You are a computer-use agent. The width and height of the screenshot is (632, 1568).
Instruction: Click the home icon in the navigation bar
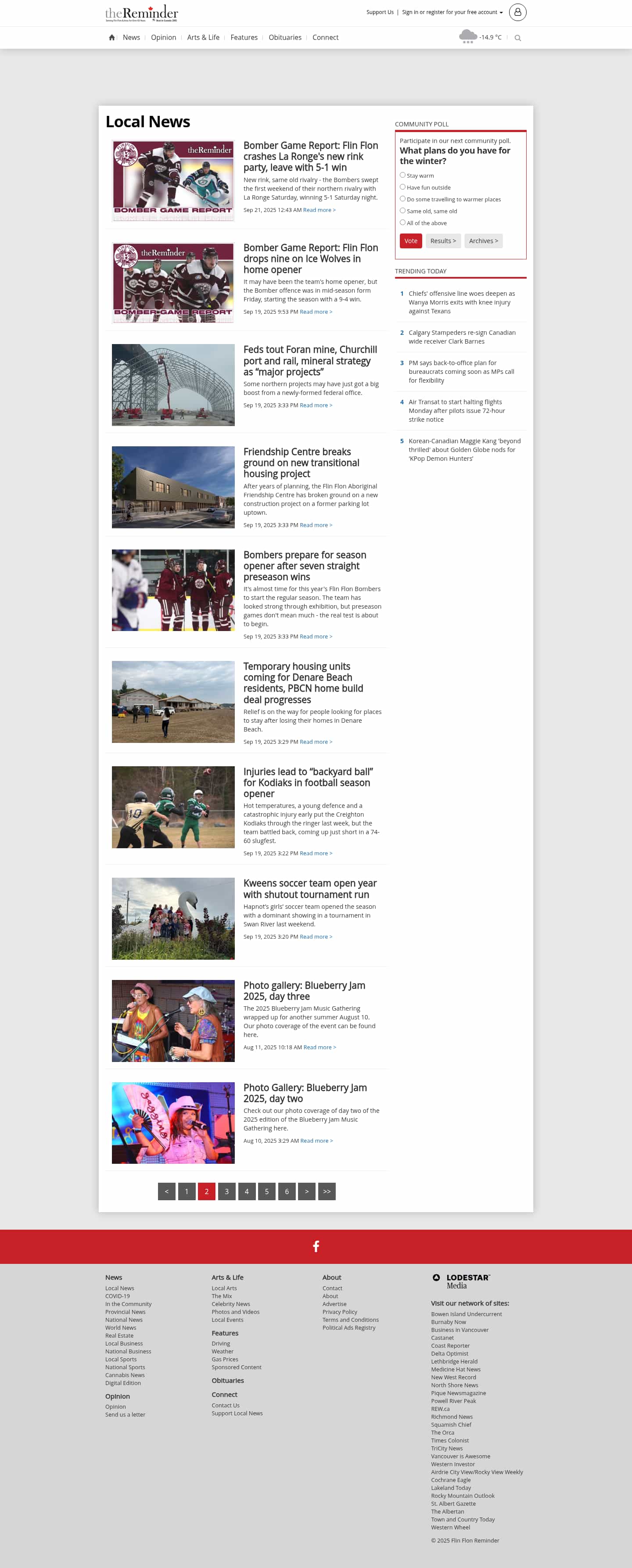(x=111, y=37)
